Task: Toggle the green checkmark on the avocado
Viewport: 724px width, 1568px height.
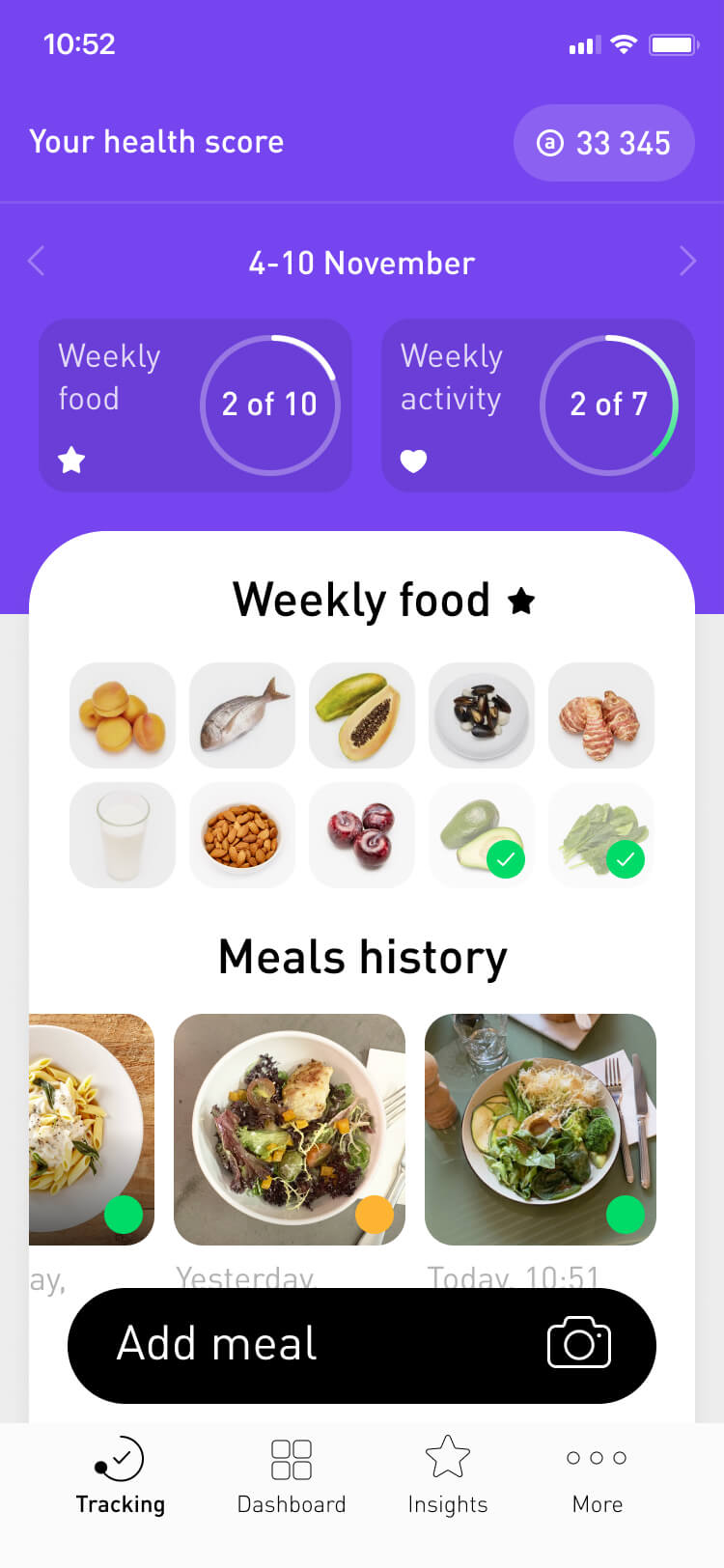Action: pyautogui.click(x=504, y=861)
